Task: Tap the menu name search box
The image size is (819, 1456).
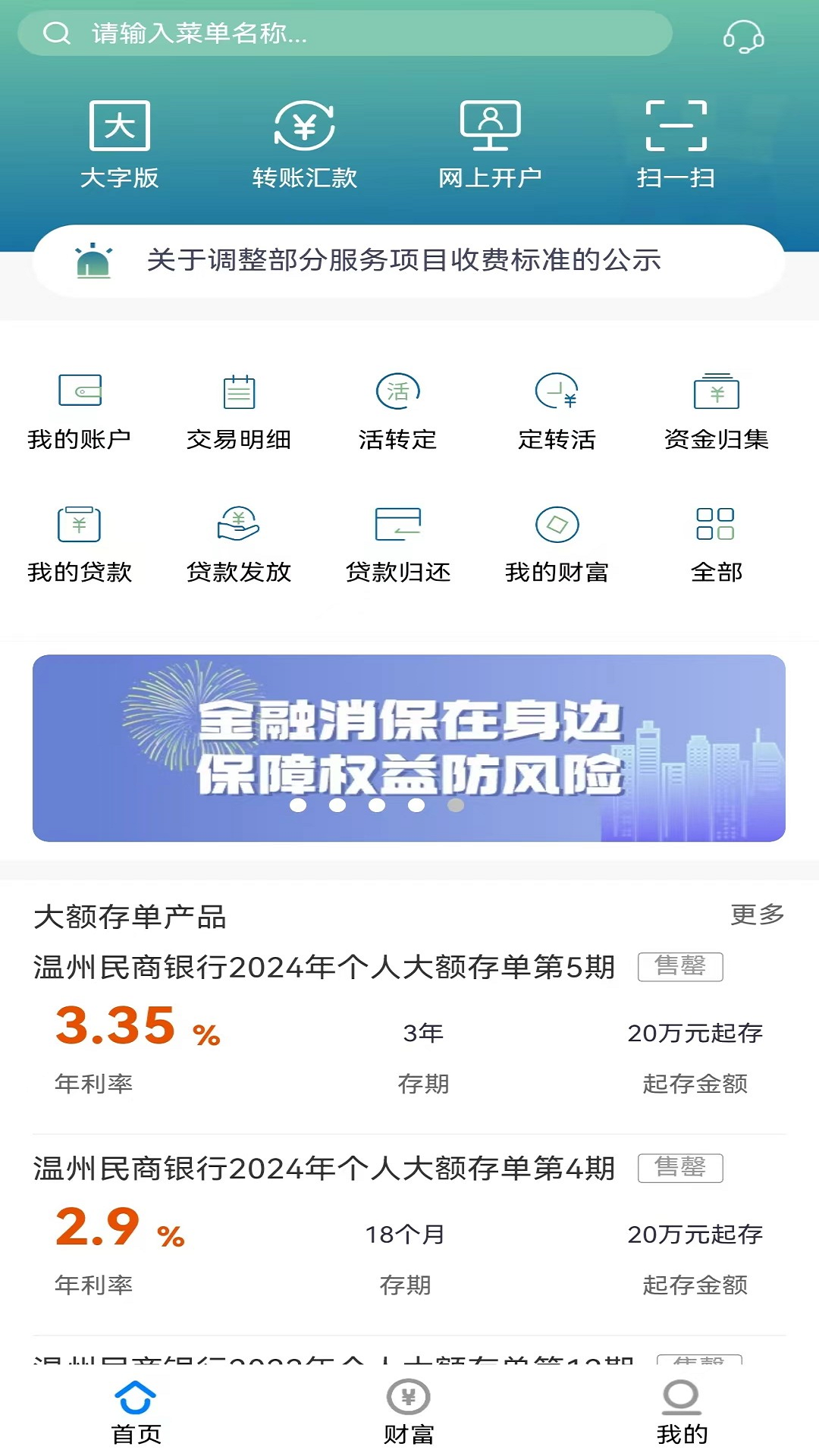Action: pyautogui.click(x=345, y=33)
